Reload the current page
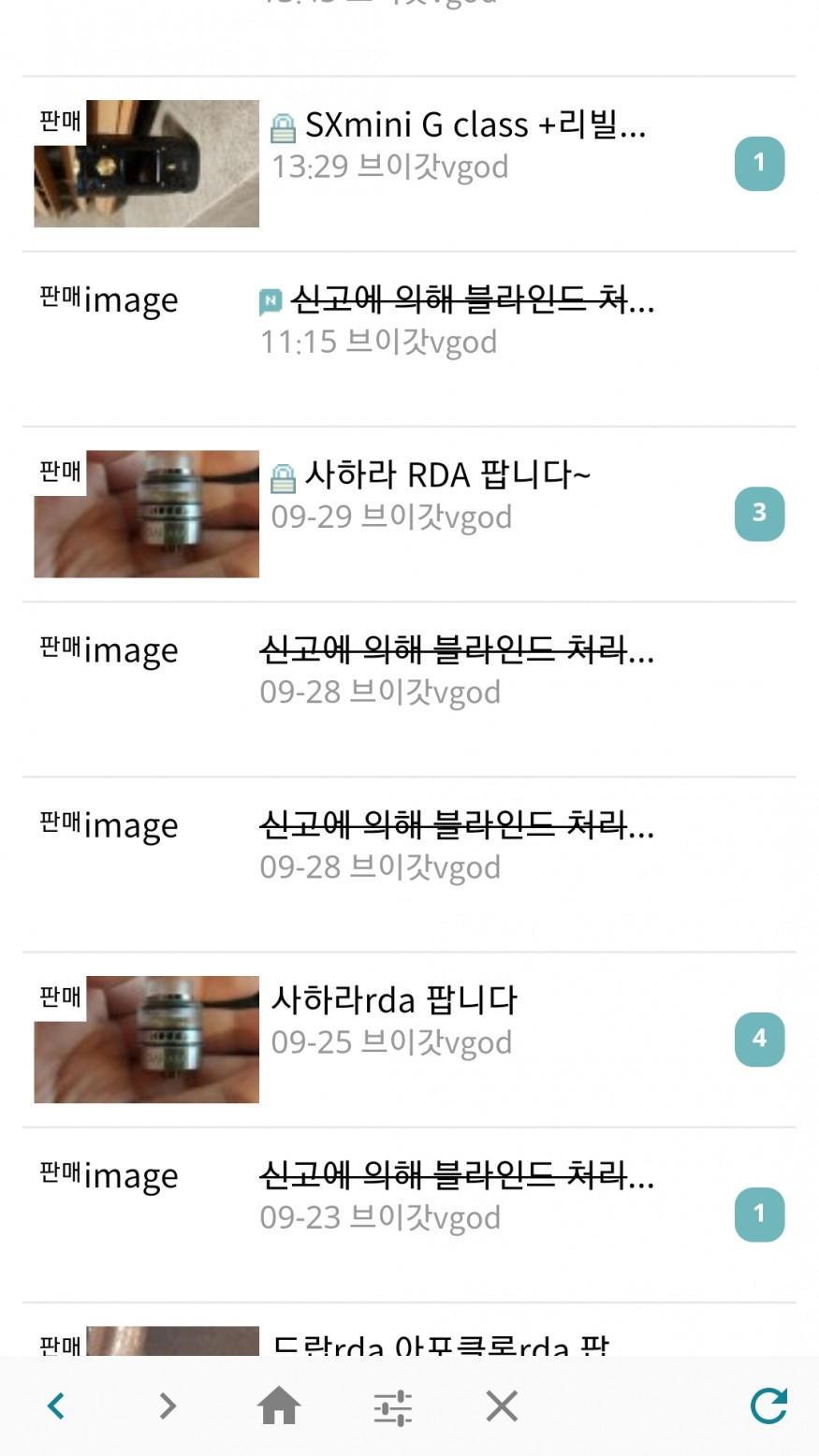This screenshot has height=1456, width=819. 768,1405
